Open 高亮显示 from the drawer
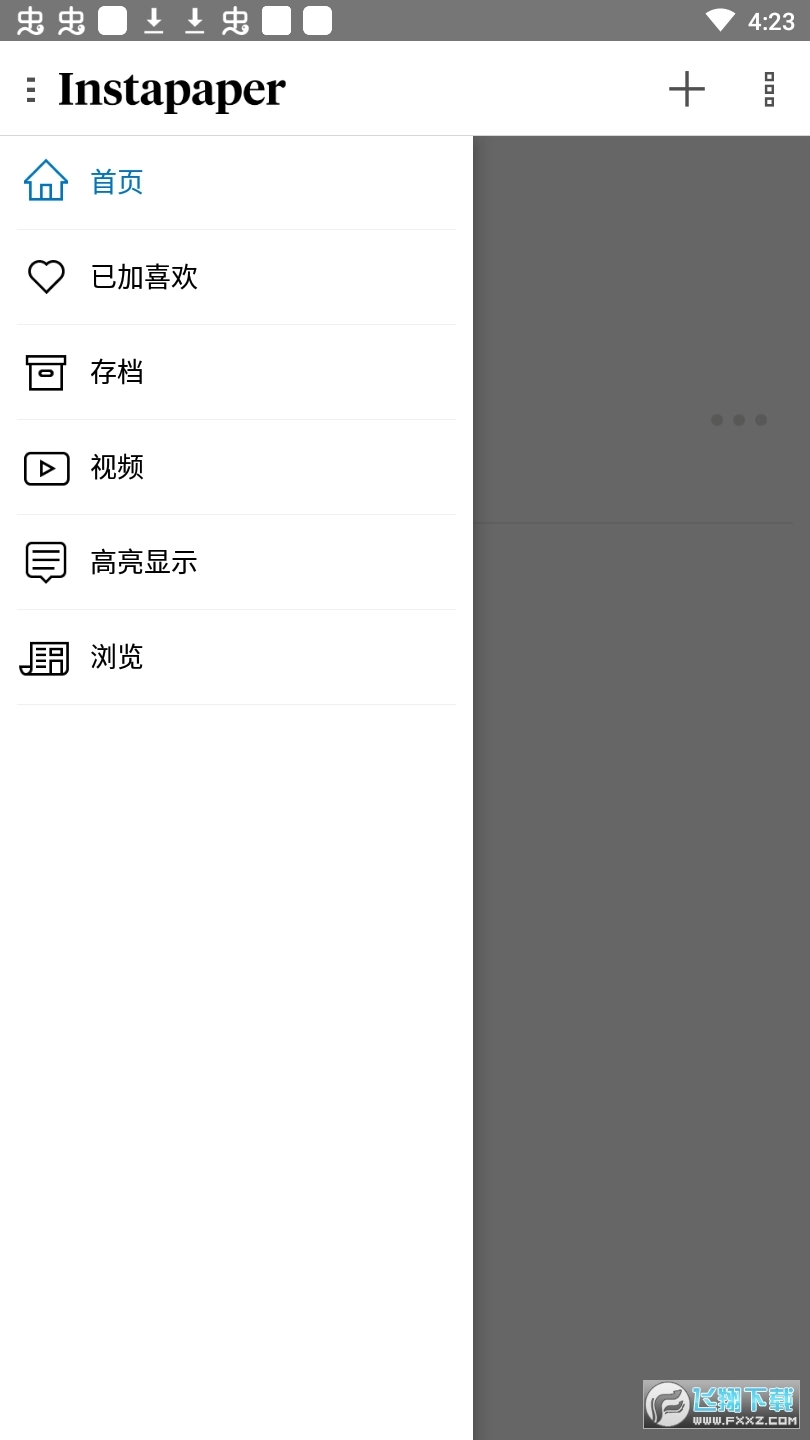 (x=143, y=562)
